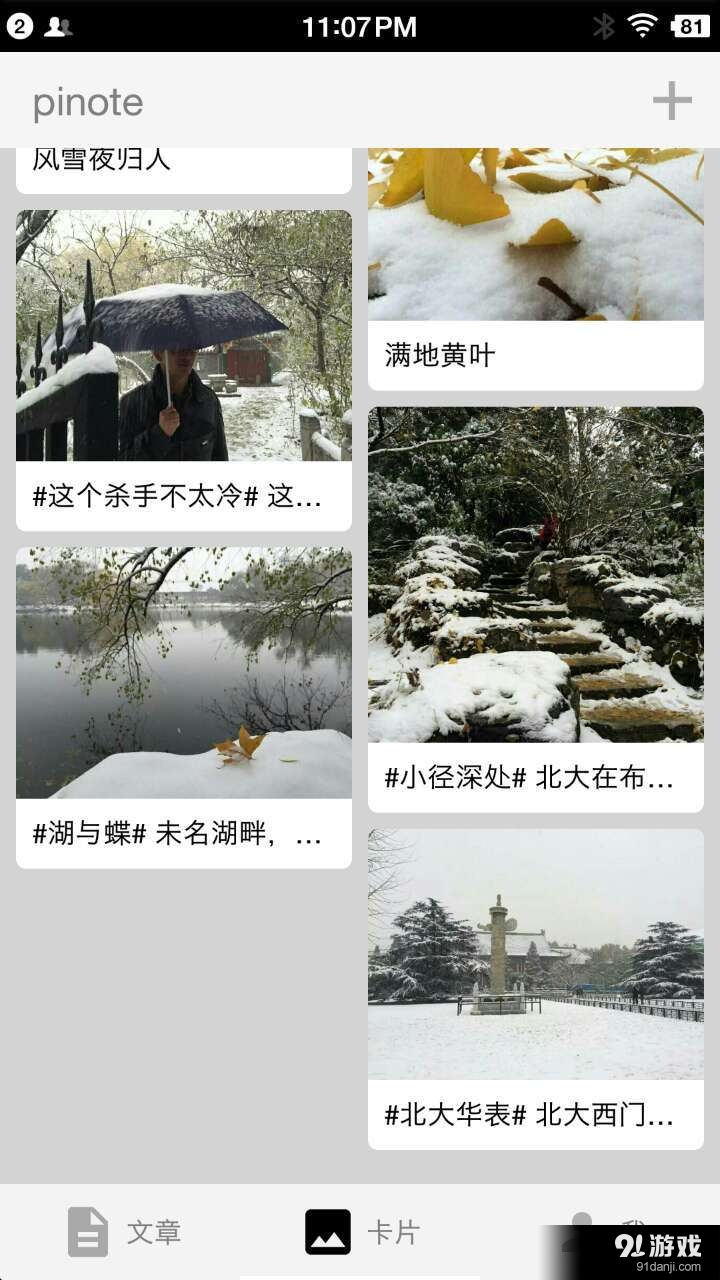Tap the Bluetooth icon in the status bar
The height and width of the screenshot is (1280, 720).
click(x=604, y=25)
